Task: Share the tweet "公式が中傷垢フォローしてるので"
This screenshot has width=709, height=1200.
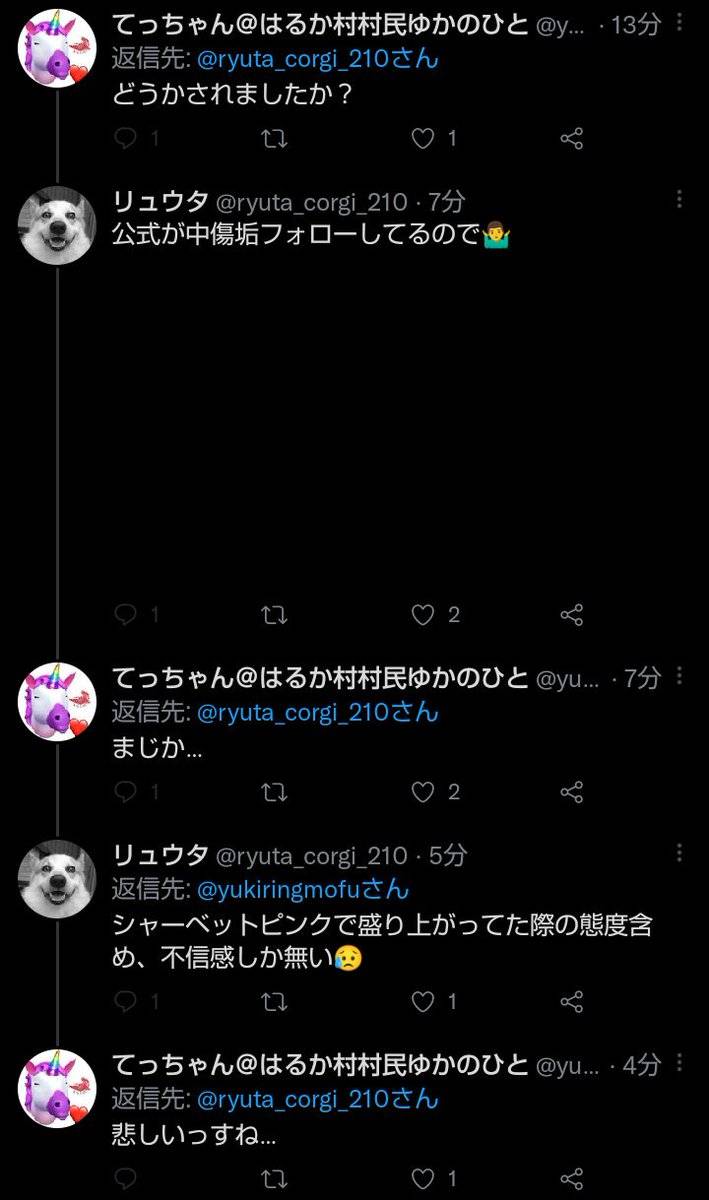Action: (x=572, y=615)
